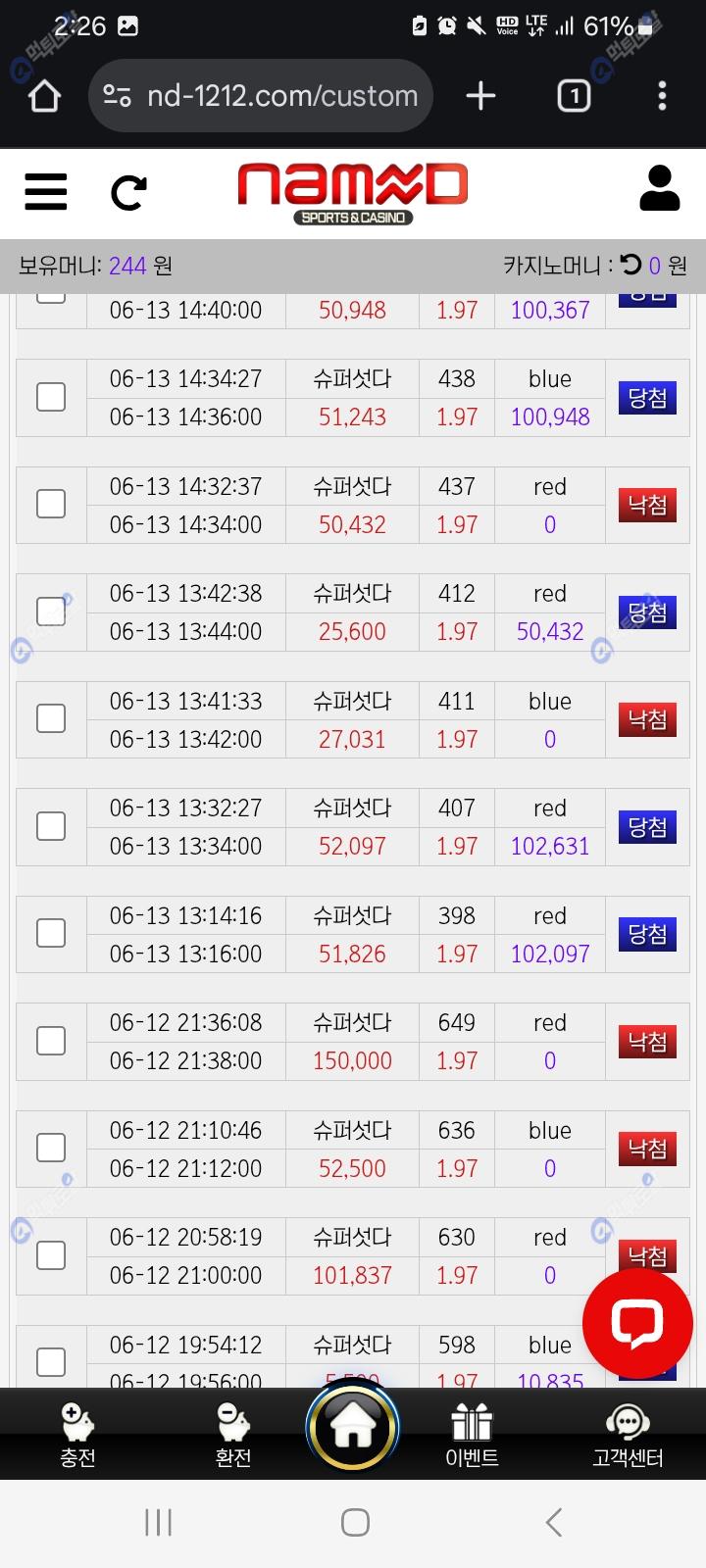Check the box for round 636

click(51, 1148)
